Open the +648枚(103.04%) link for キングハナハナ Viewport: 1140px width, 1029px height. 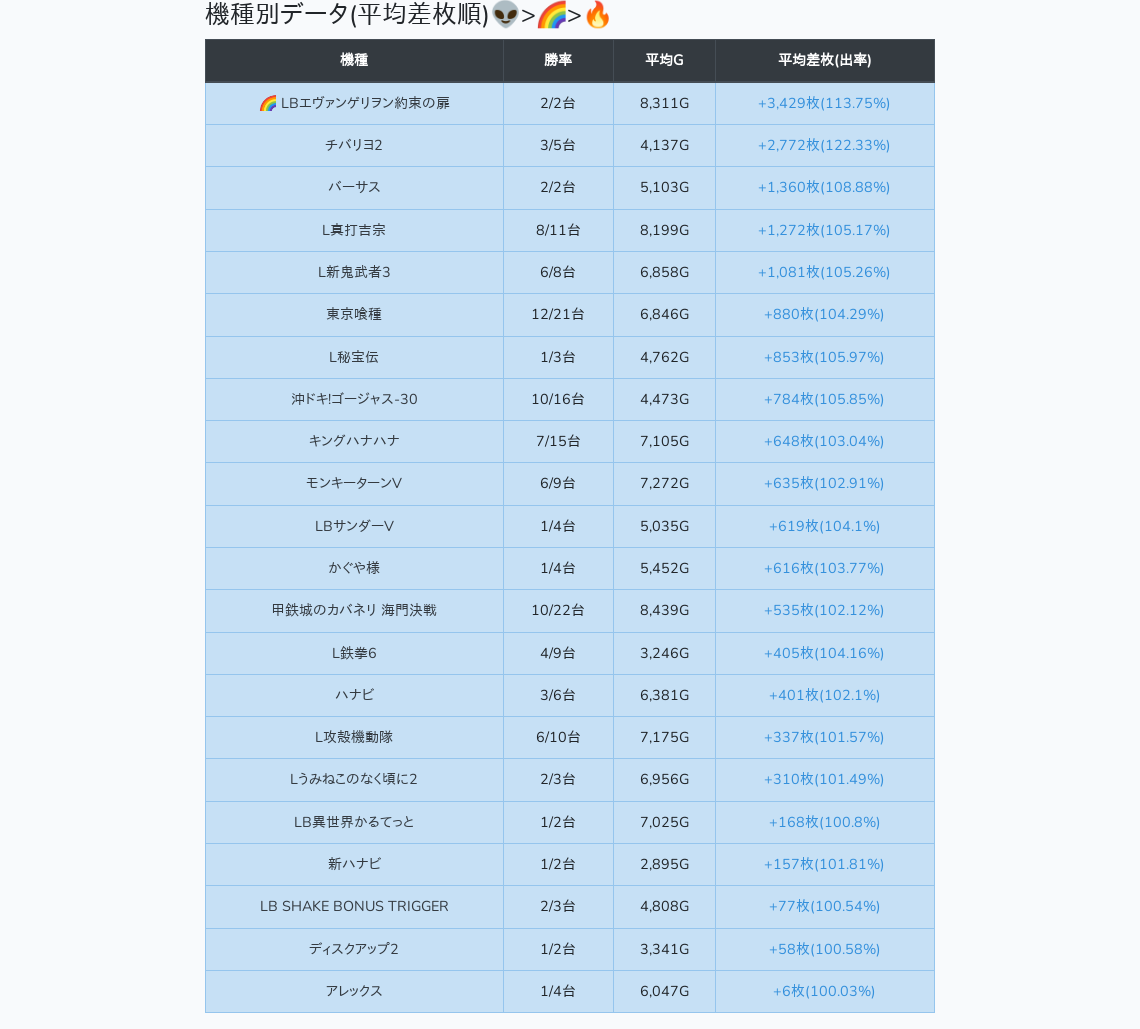[823, 441]
